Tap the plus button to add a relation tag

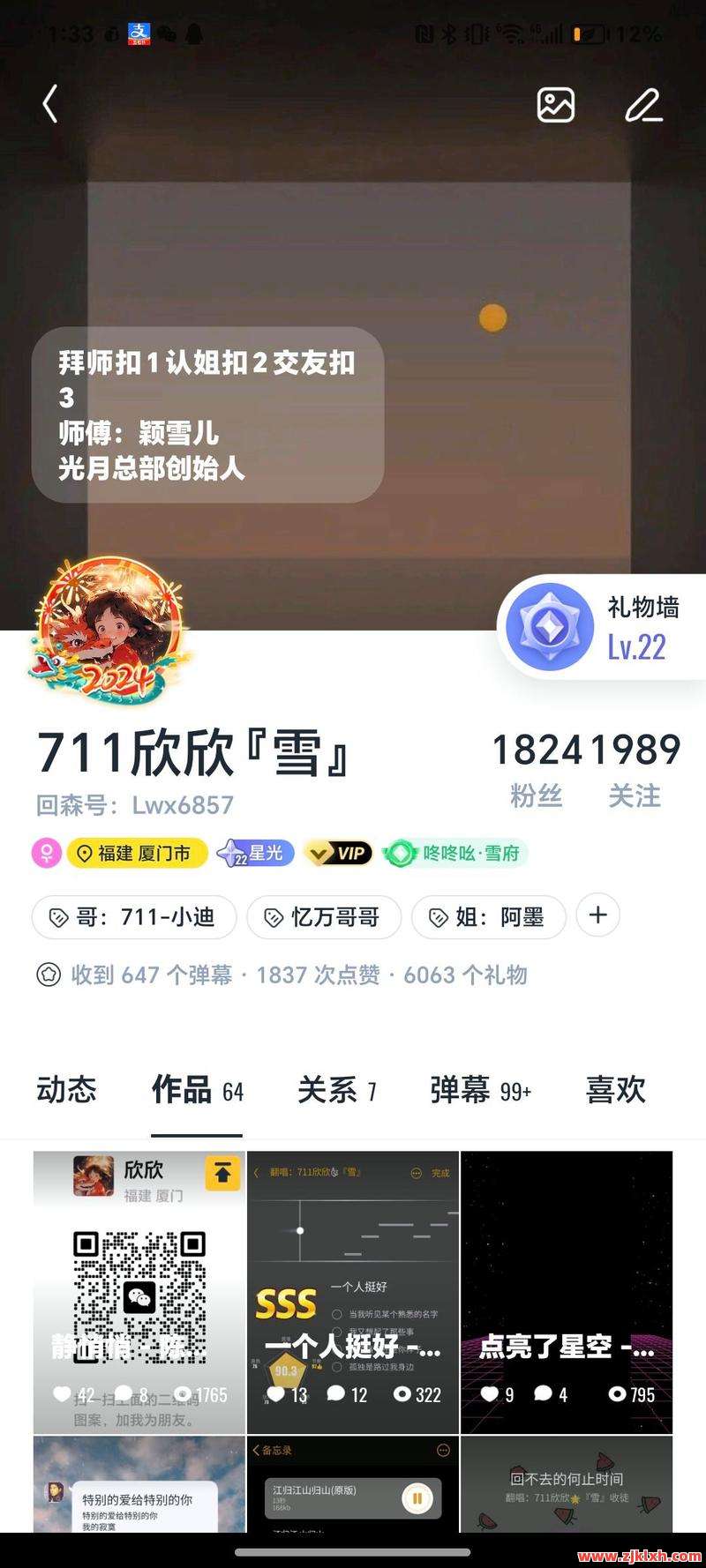598,916
